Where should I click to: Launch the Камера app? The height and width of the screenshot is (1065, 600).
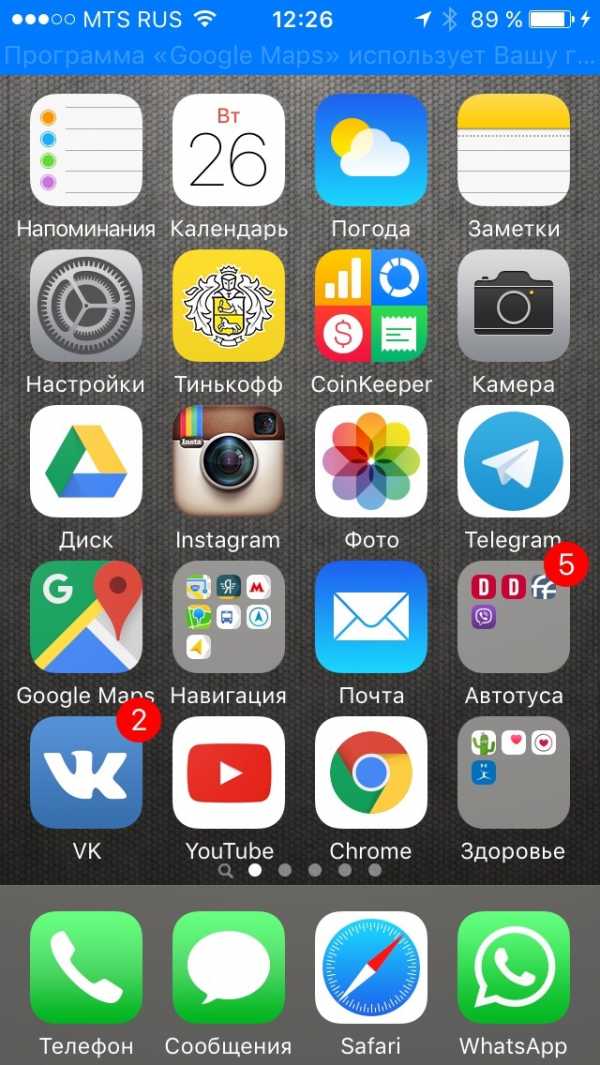click(x=513, y=306)
